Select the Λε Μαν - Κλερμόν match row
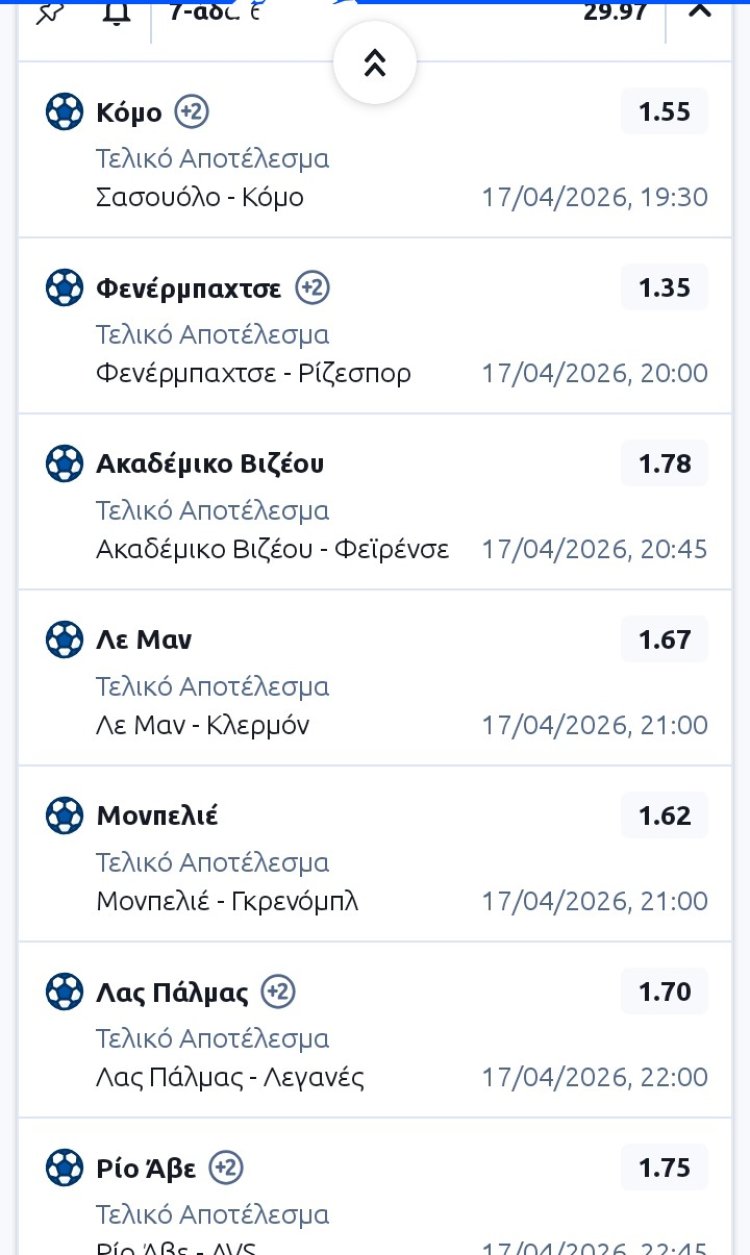The image size is (750, 1255). click(202, 725)
